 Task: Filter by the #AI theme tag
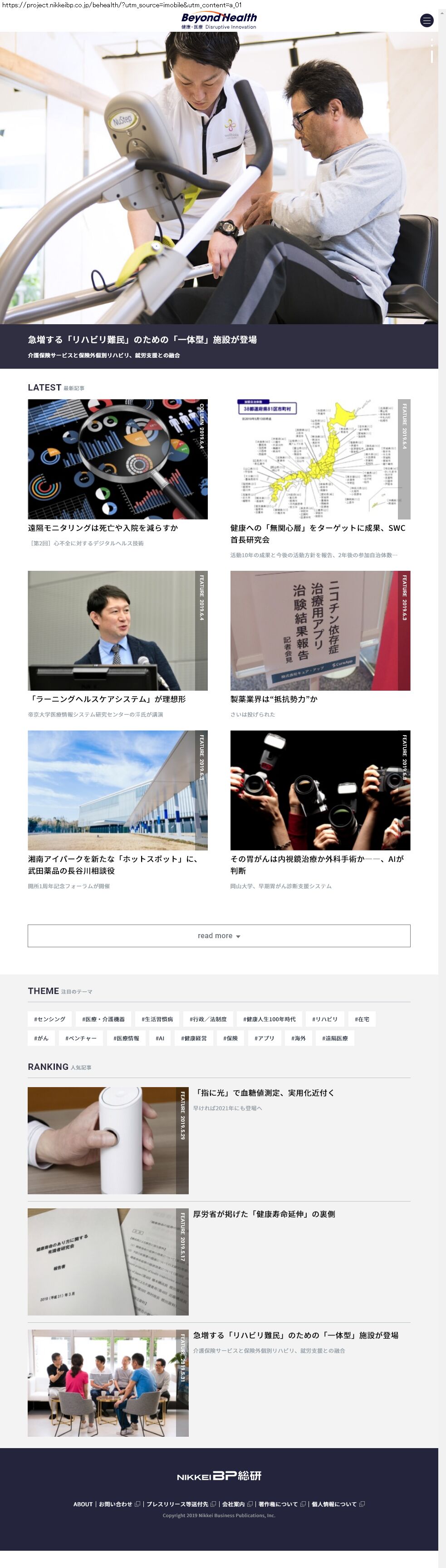pos(159,1039)
